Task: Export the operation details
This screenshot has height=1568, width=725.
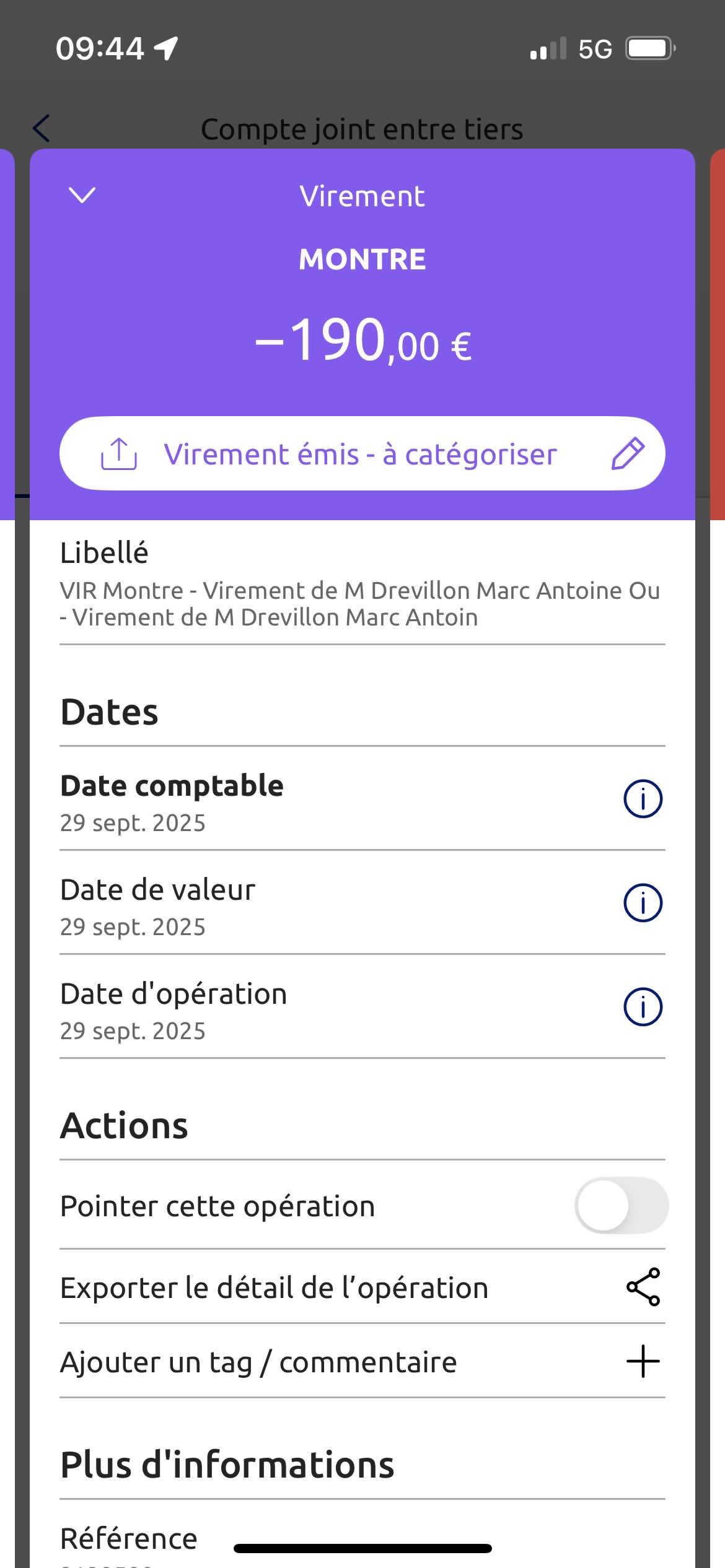Action: [643, 1287]
